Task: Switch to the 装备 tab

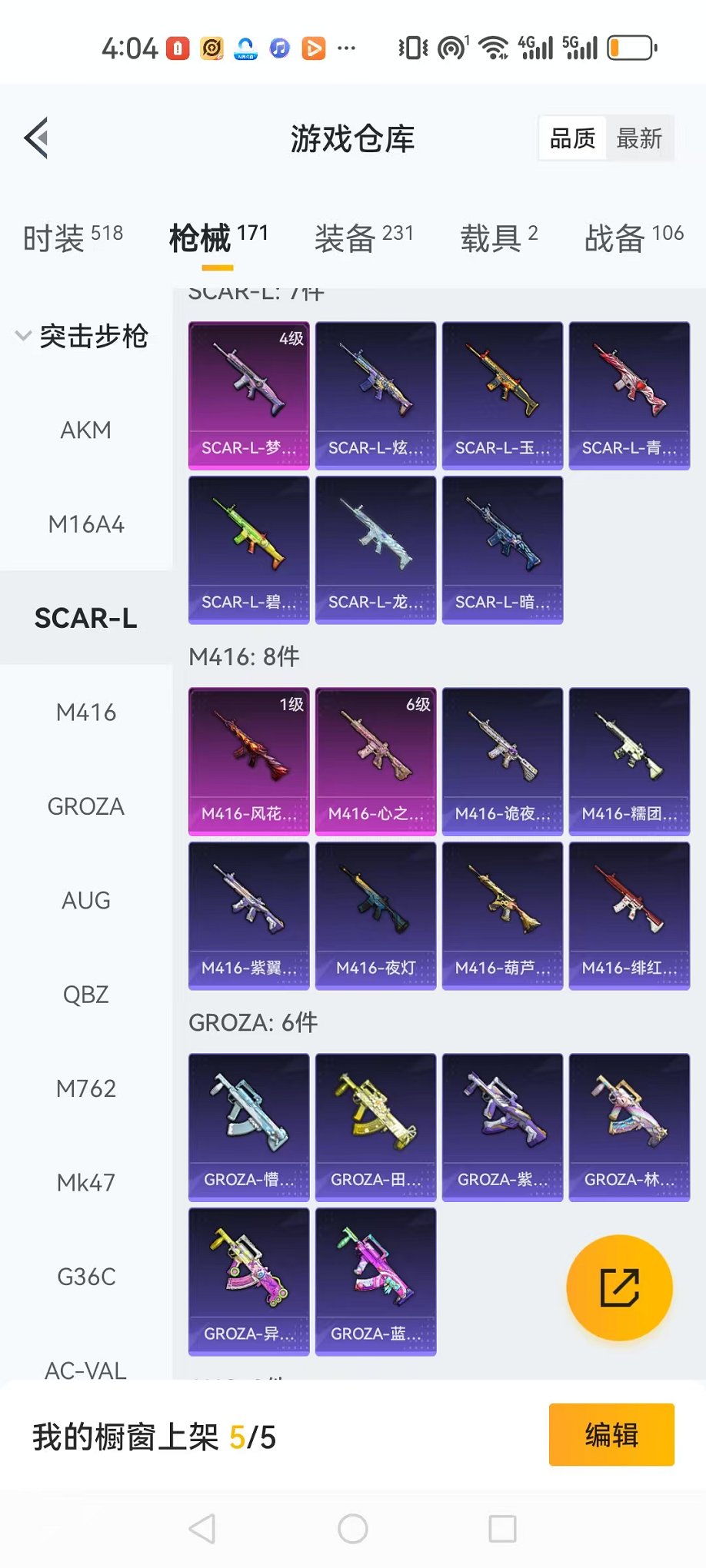Action: [364, 238]
